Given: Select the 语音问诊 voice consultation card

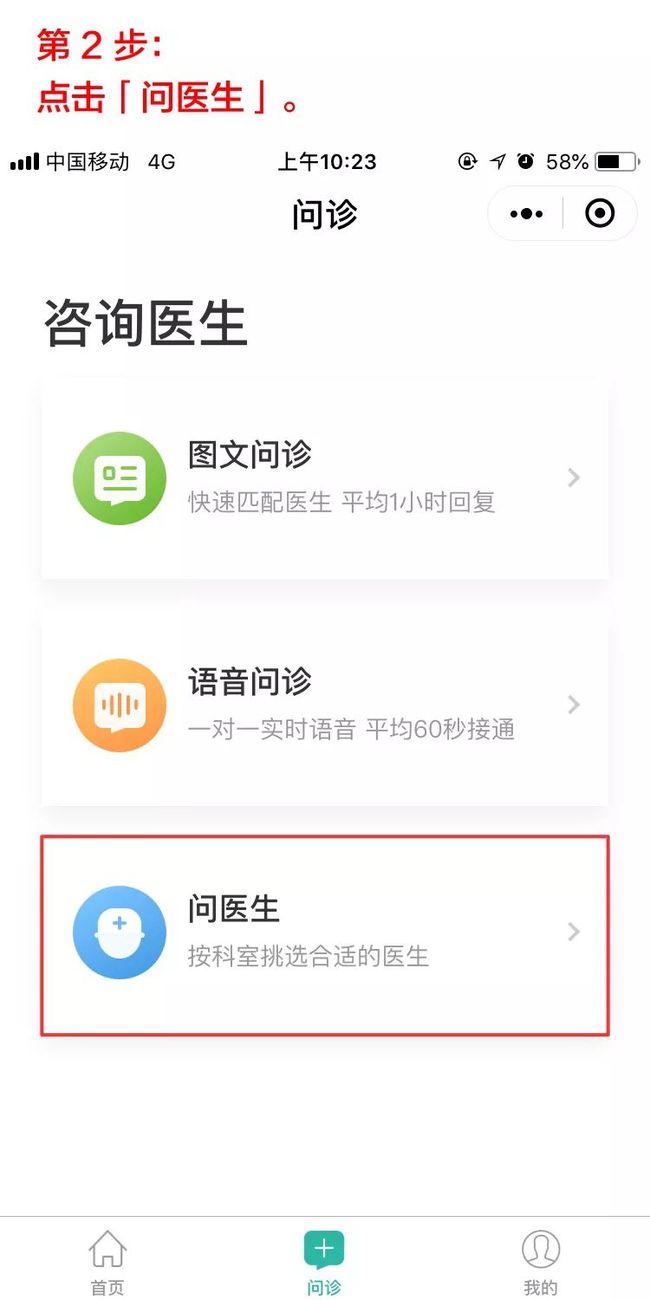Looking at the screenshot, I should tap(325, 705).
